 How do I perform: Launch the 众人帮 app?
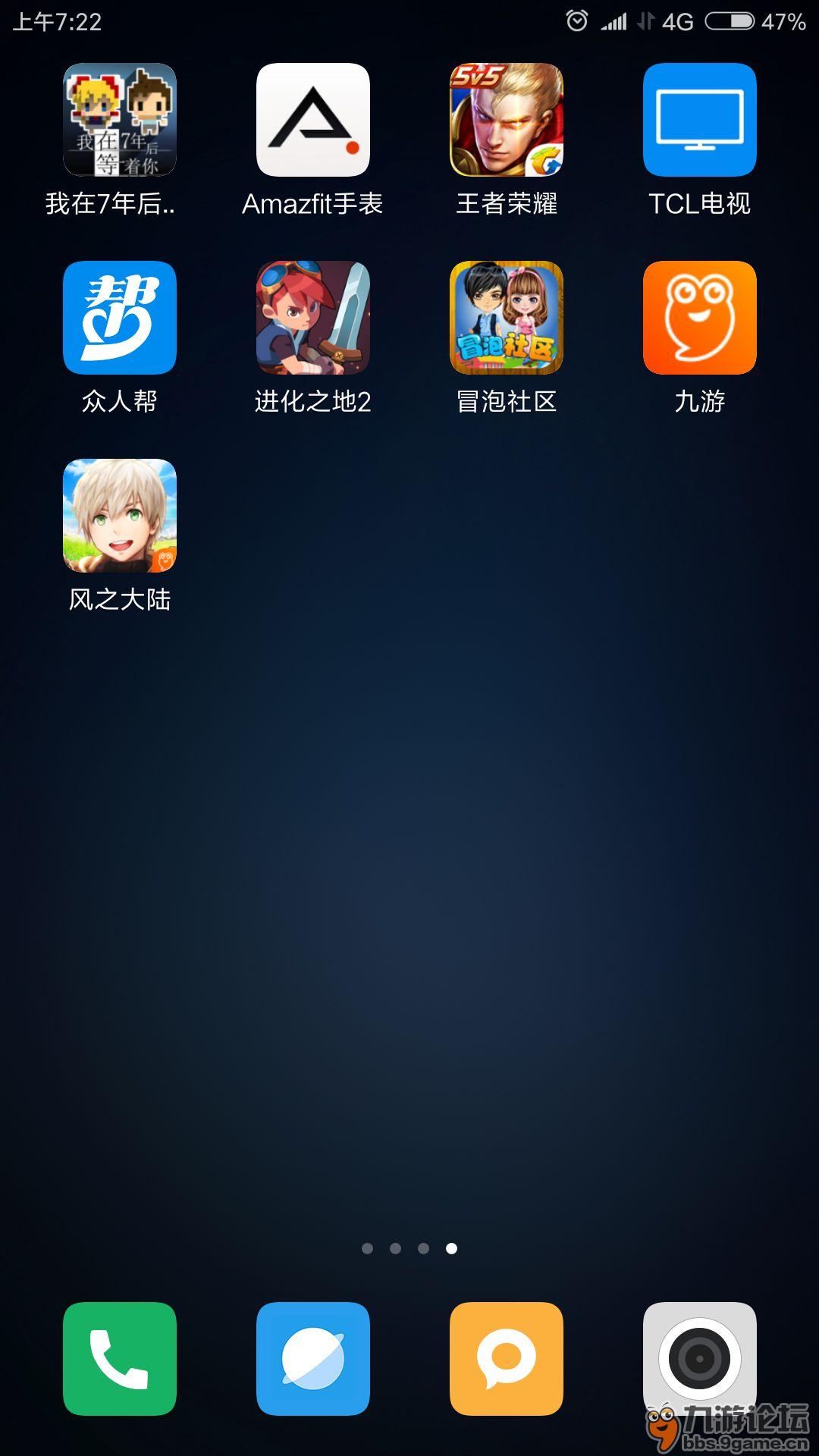(120, 318)
